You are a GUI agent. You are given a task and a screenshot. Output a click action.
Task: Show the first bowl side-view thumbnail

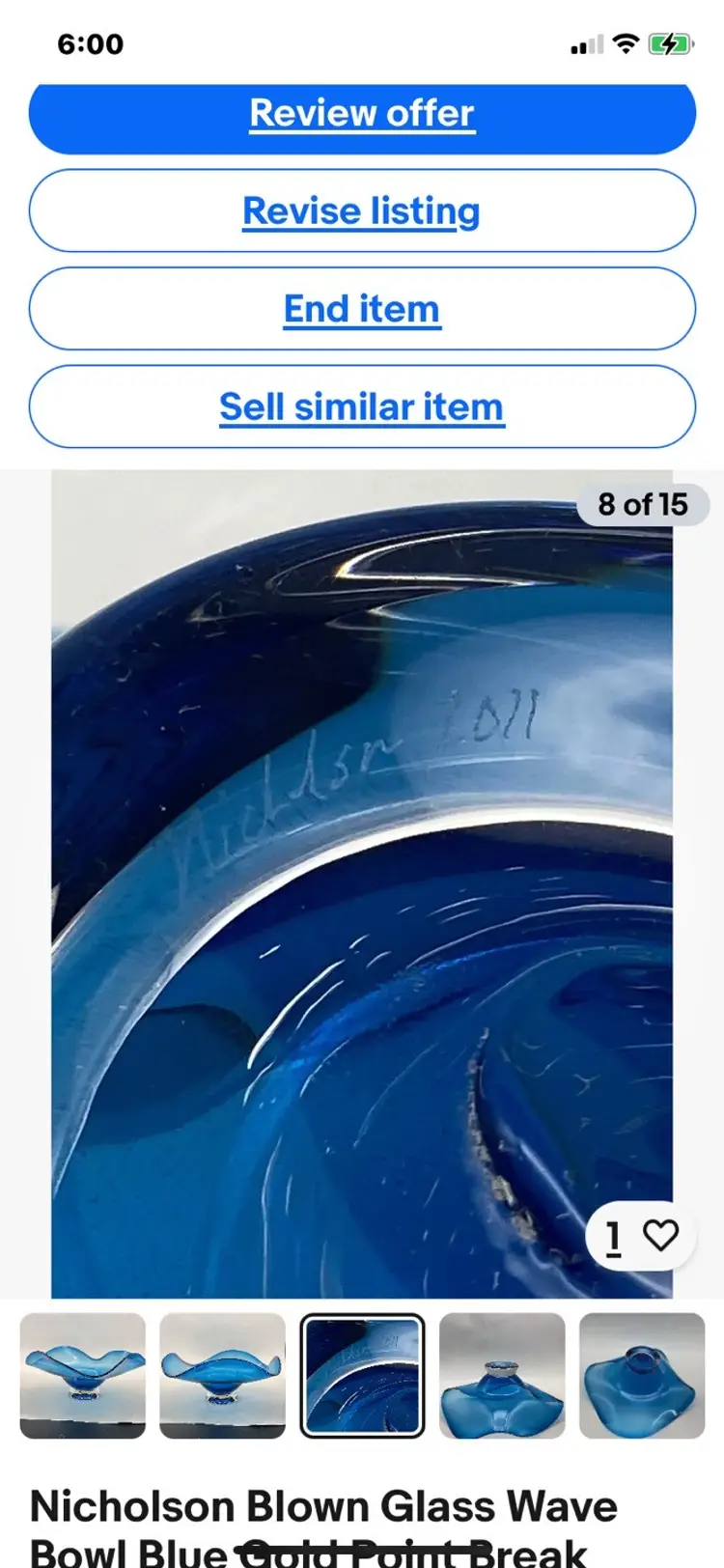tap(83, 1375)
